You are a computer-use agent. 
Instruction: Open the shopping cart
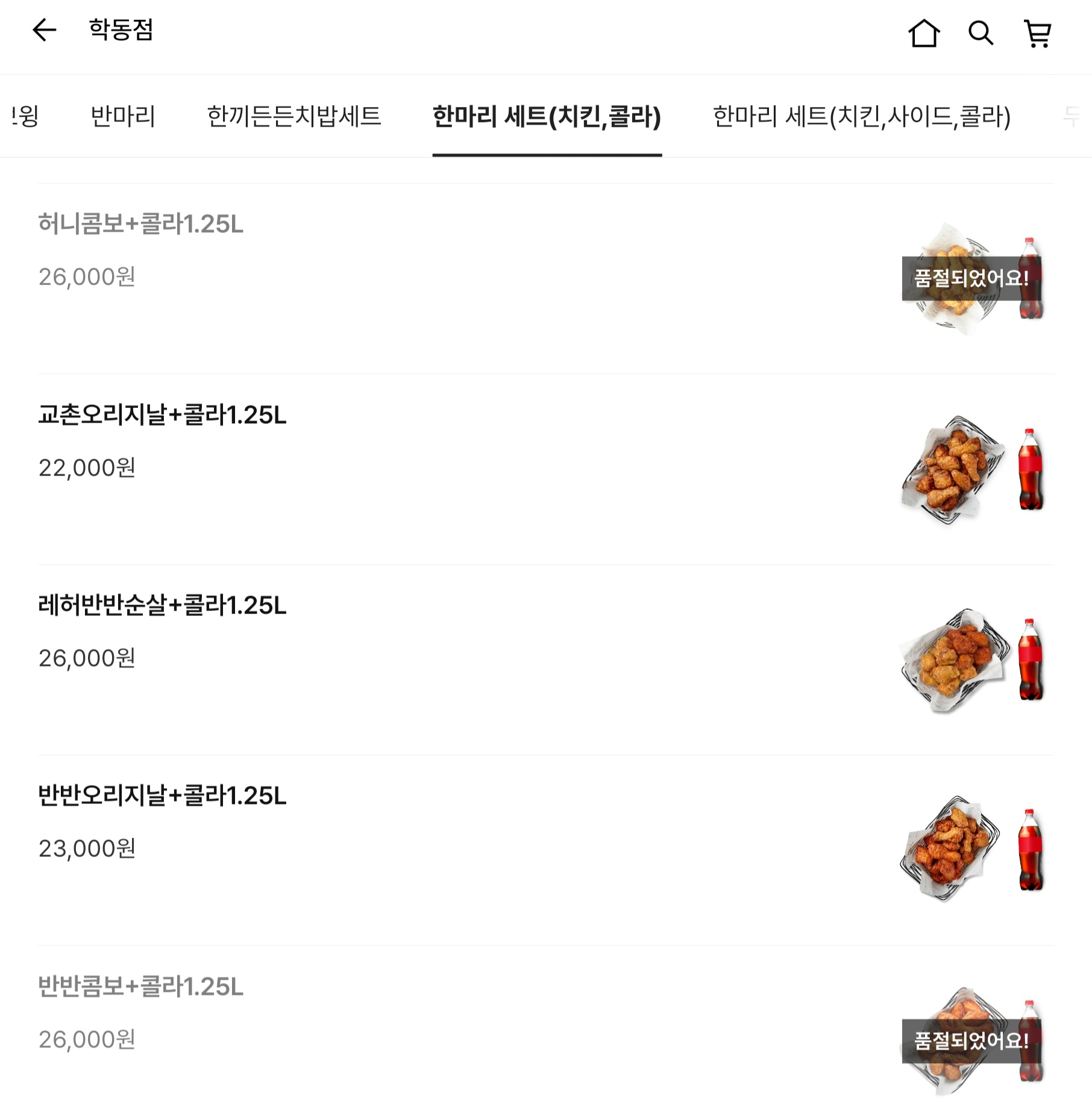click(1038, 33)
